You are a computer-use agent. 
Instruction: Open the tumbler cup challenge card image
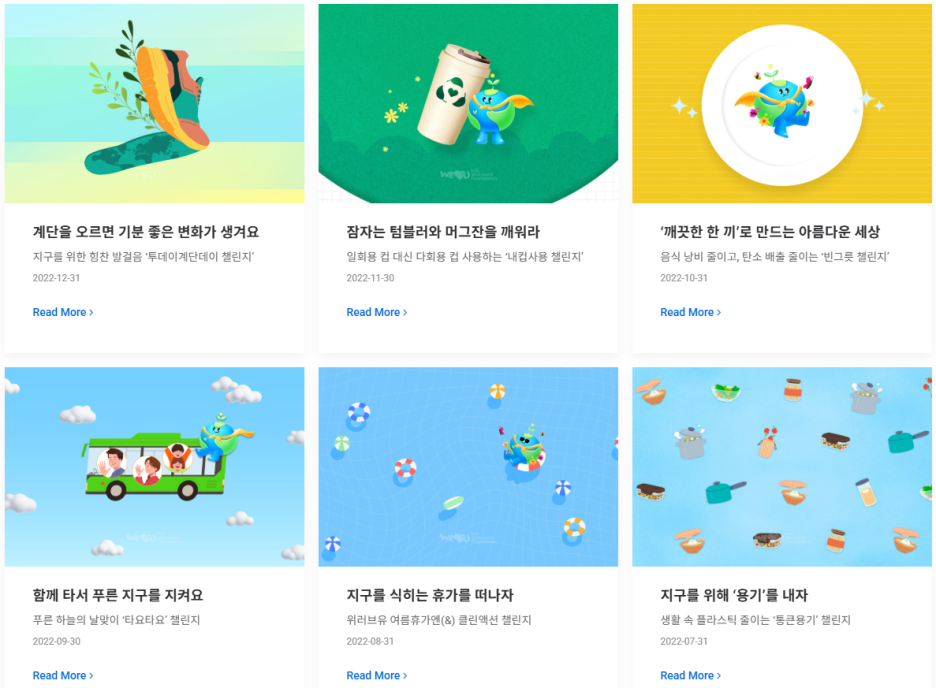468,104
